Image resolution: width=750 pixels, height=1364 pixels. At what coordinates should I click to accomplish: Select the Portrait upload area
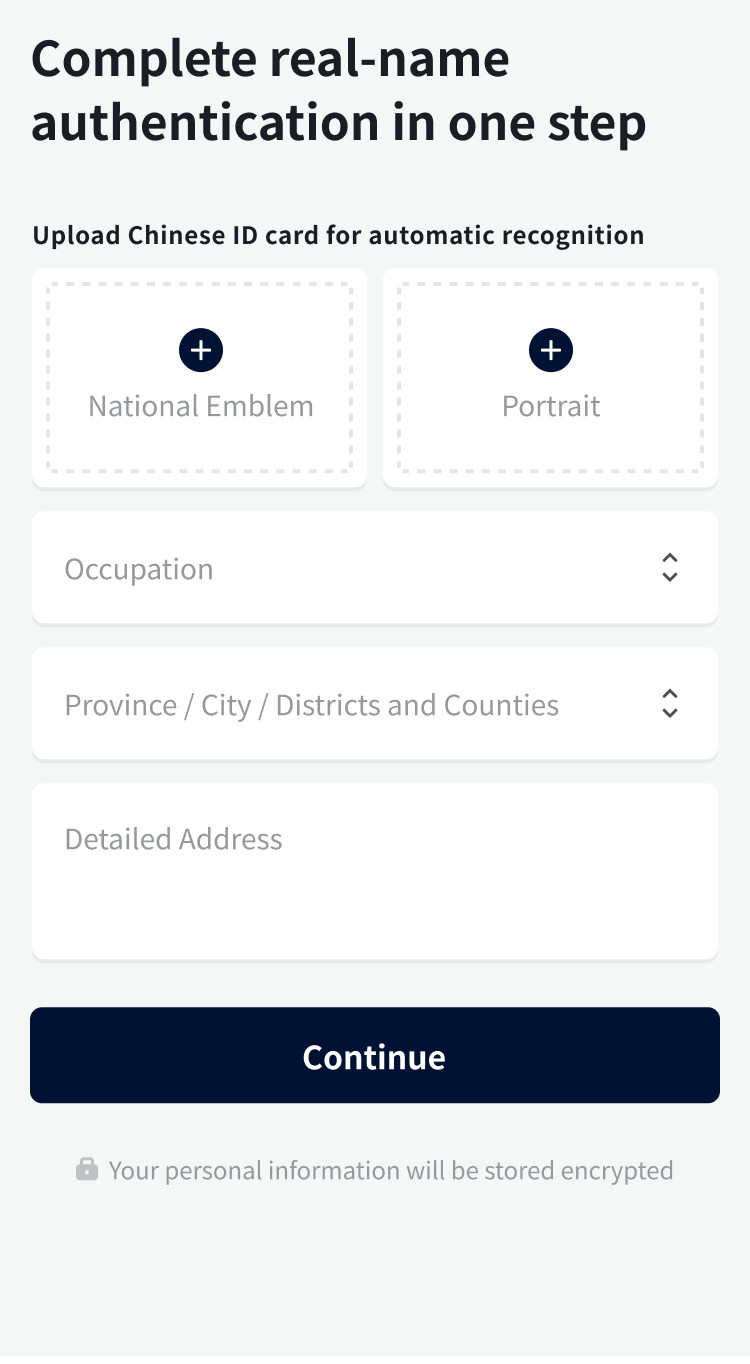tap(550, 378)
